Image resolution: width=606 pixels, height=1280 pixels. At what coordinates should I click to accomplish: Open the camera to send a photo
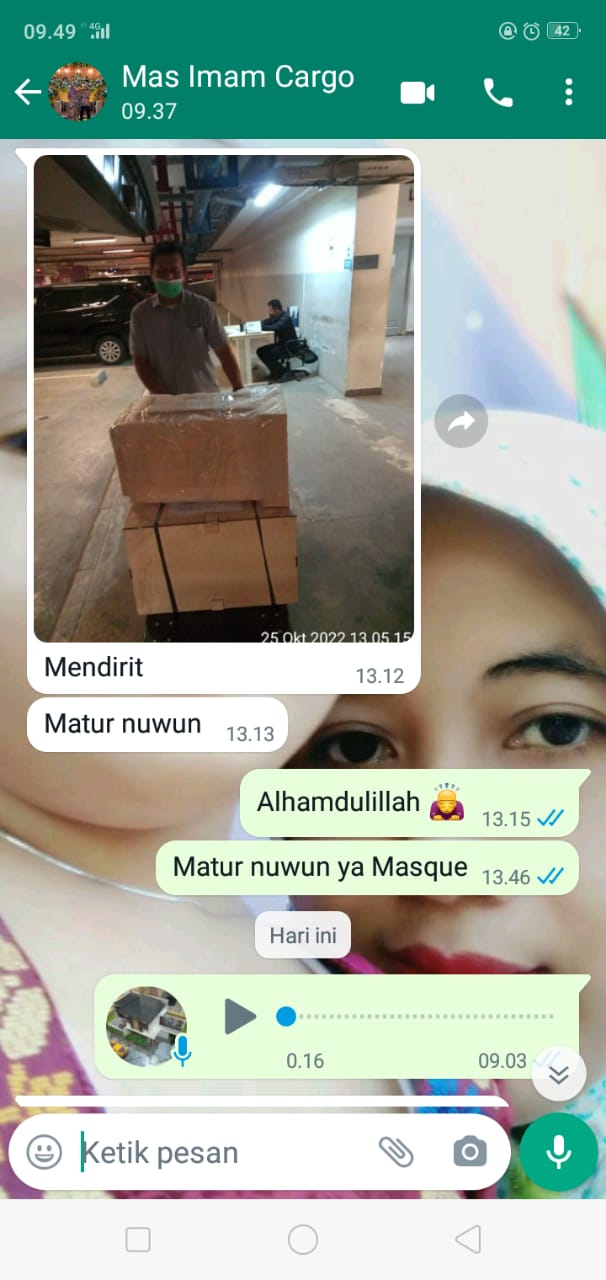(469, 1152)
